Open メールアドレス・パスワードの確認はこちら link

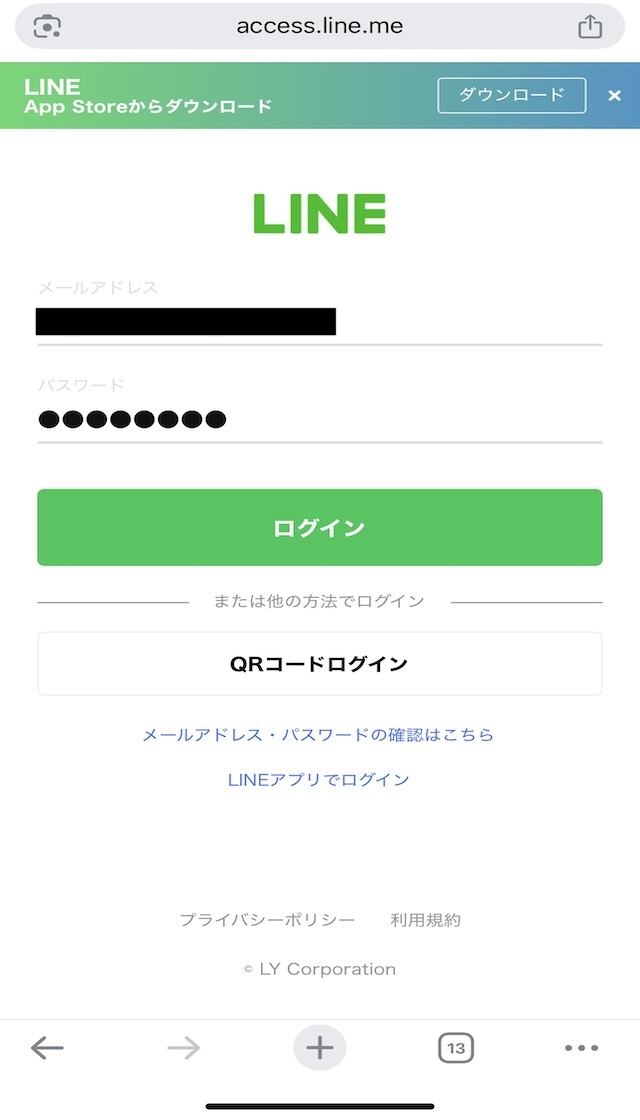pos(319,735)
